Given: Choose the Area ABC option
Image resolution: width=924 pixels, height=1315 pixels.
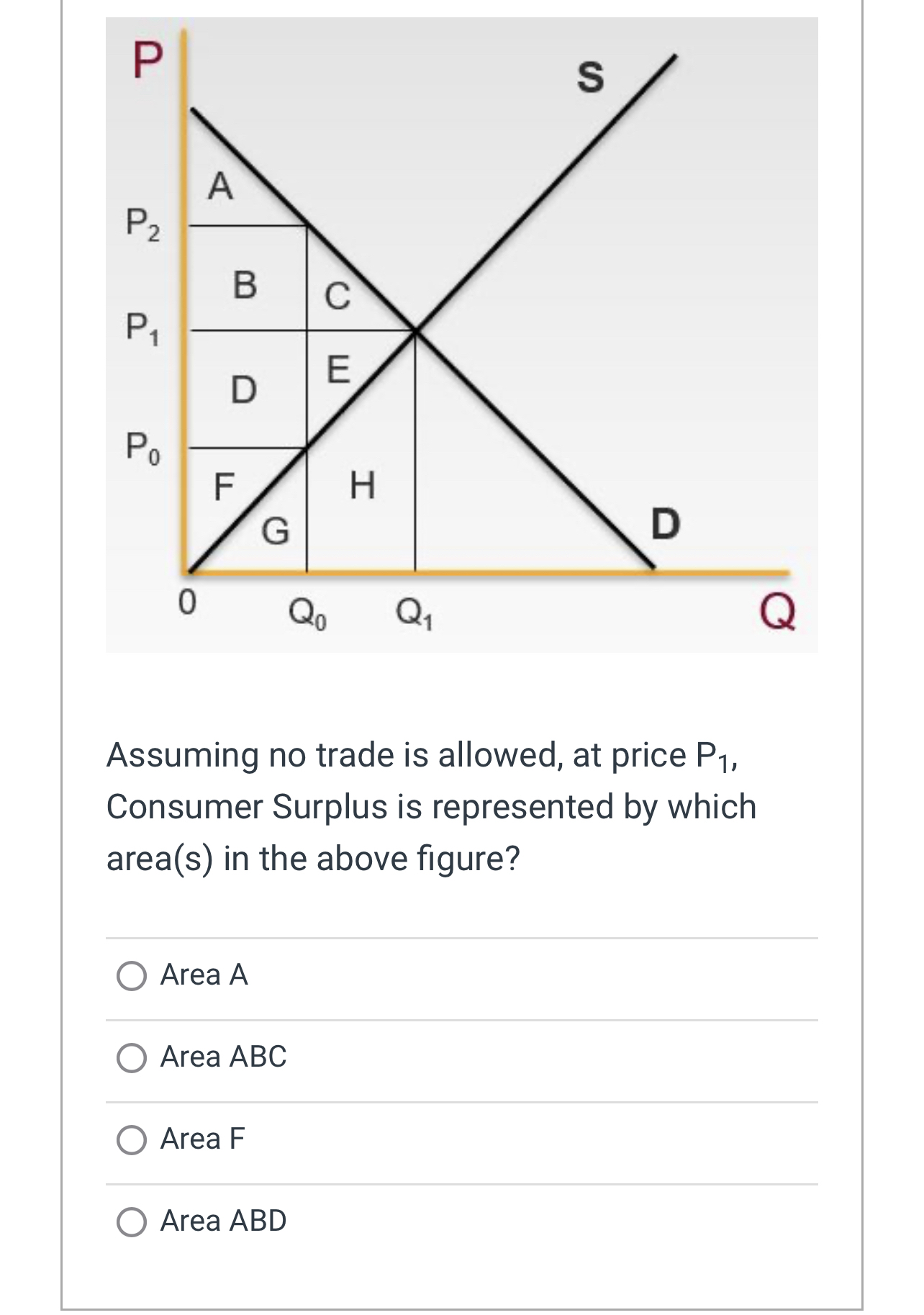Looking at the screenshot, I should [132, 1059].
